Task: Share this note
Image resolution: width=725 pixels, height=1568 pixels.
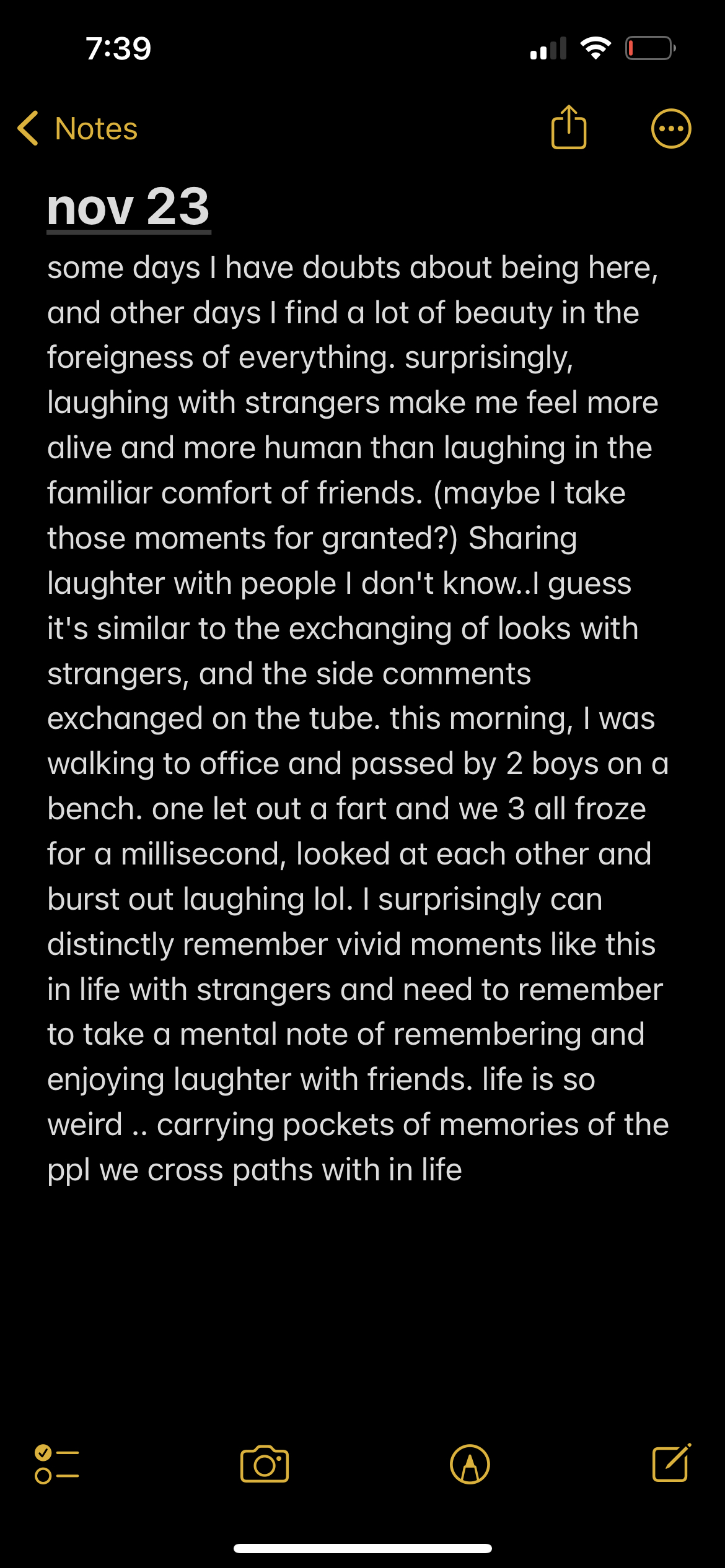Action: [568, 128]
